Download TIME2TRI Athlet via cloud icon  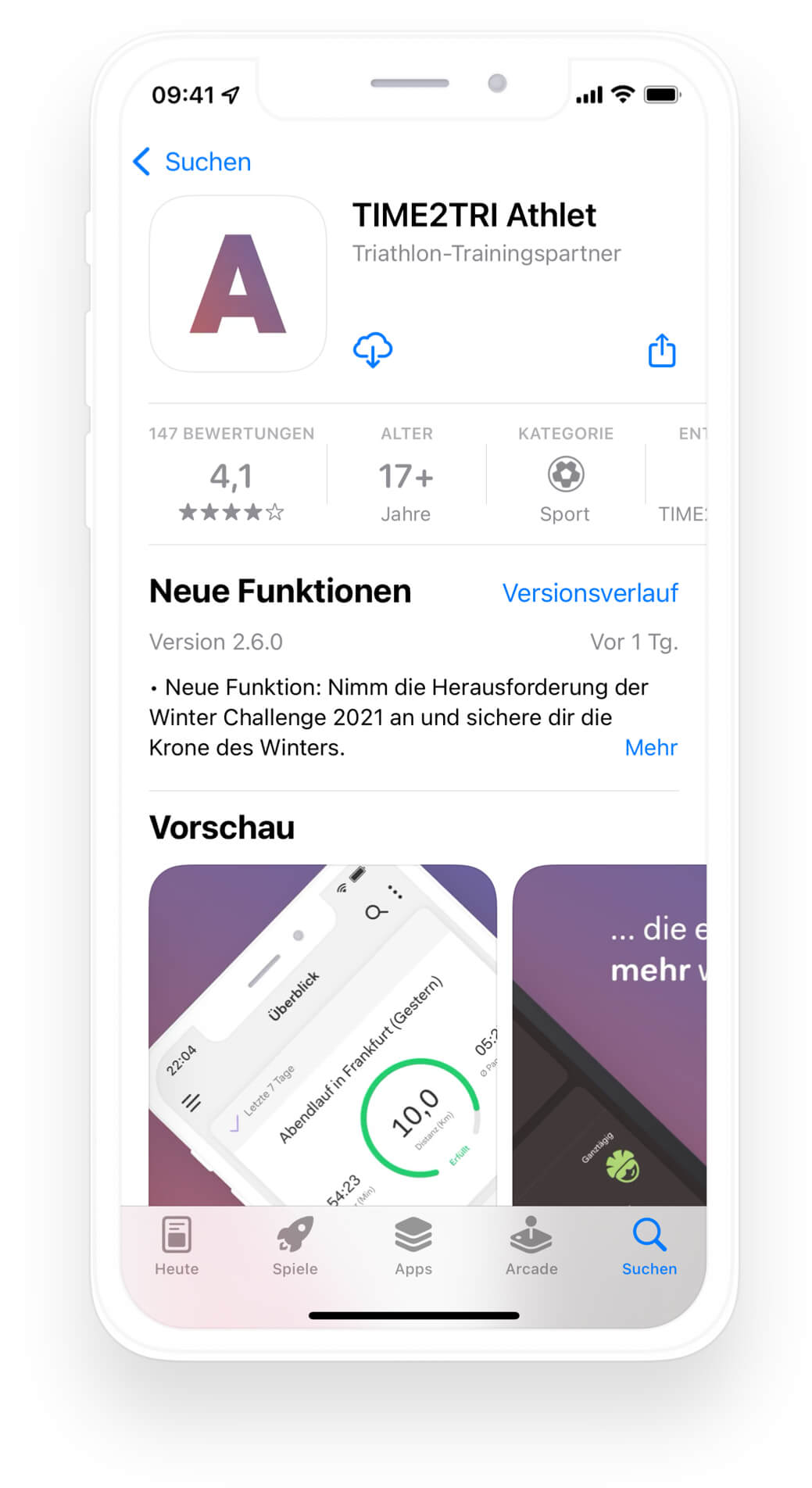pyautogui.click(x=373, y=349)
